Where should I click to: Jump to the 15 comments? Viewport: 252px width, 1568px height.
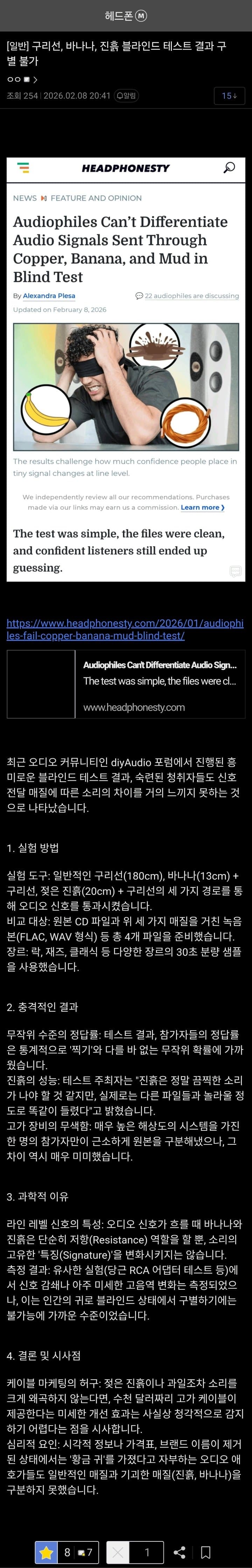[x=229, y=96]
